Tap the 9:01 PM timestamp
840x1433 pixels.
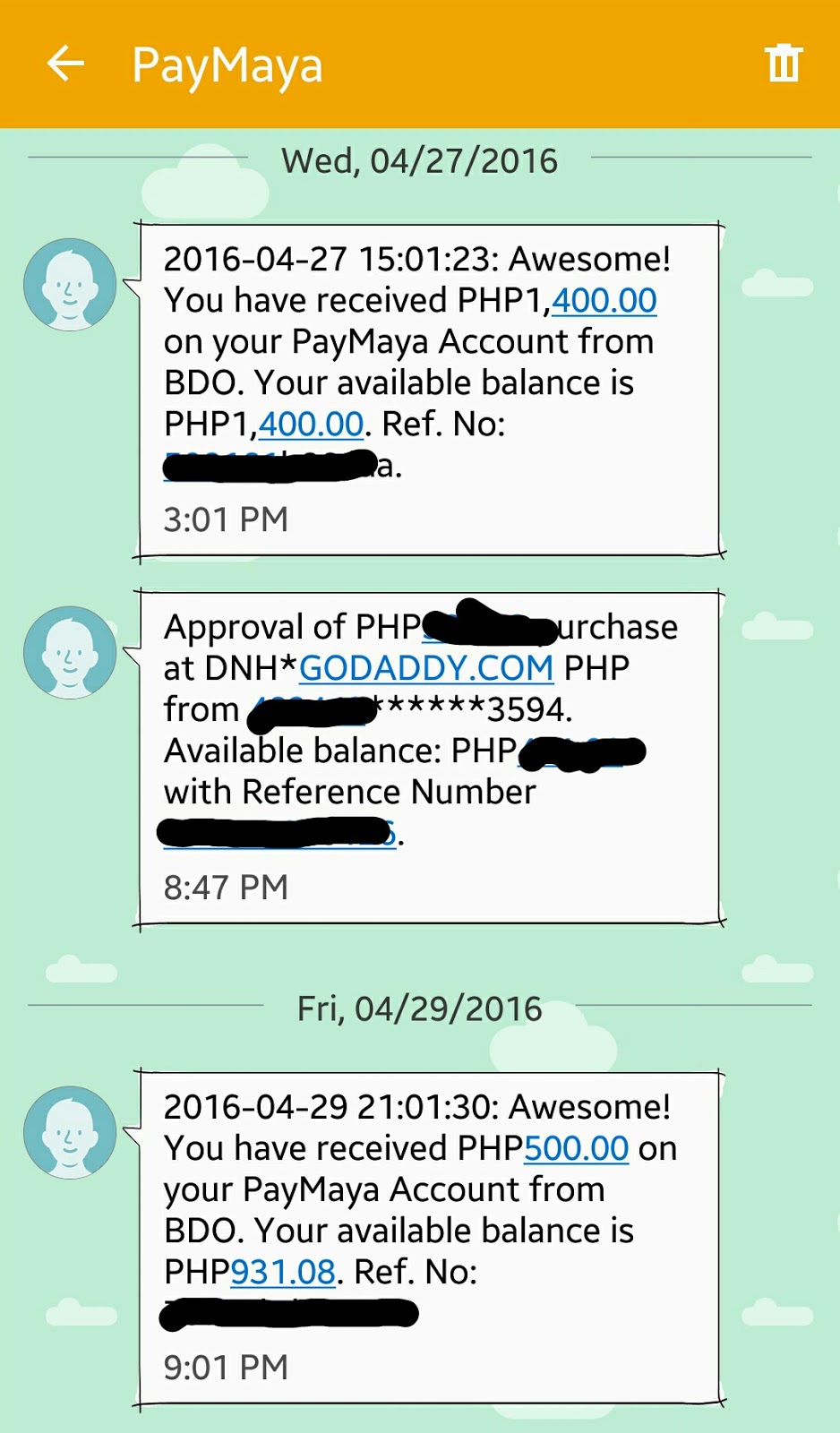click(224, 1368)
